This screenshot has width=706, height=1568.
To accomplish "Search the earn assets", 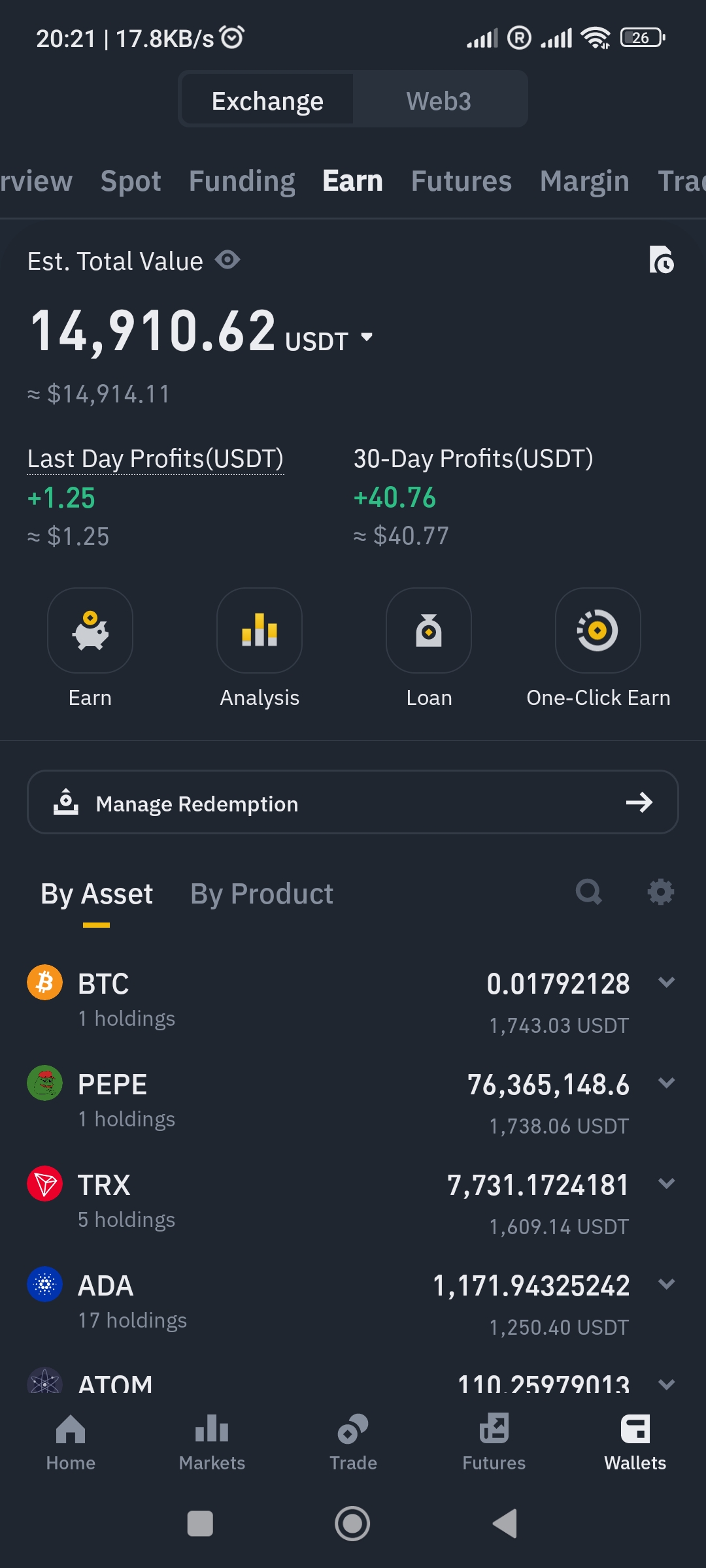I will 588,891.
